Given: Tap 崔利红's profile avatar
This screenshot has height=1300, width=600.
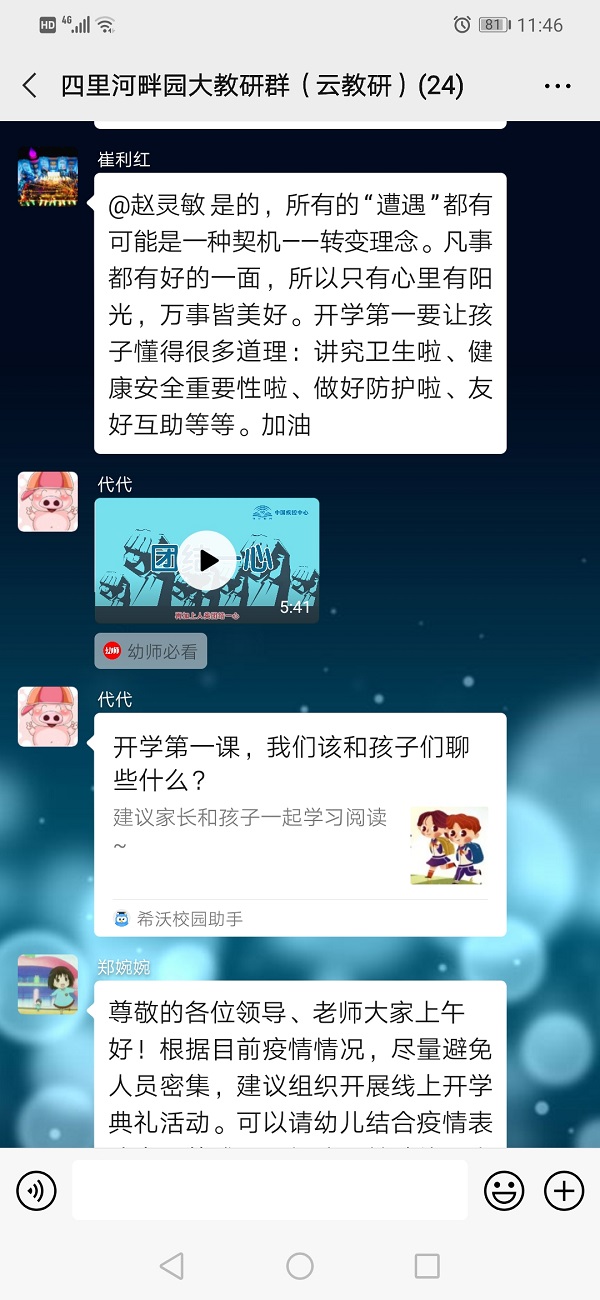Looking at the screenshot, I should (48, 178).
